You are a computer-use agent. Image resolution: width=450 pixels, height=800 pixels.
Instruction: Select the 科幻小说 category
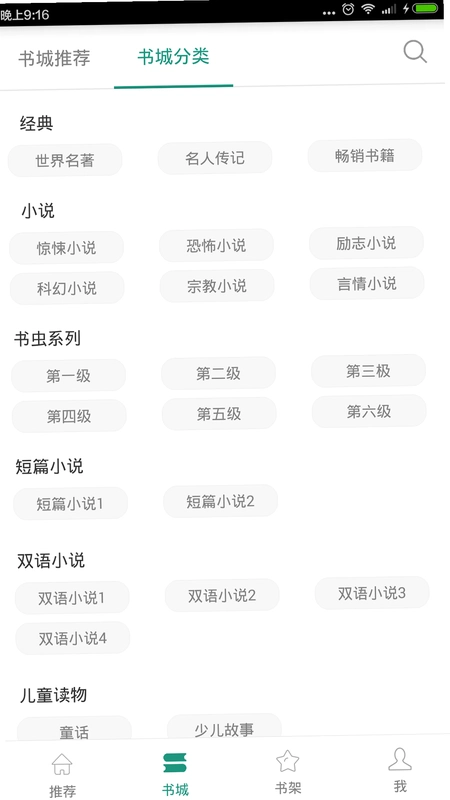click(x=67, y=288)
